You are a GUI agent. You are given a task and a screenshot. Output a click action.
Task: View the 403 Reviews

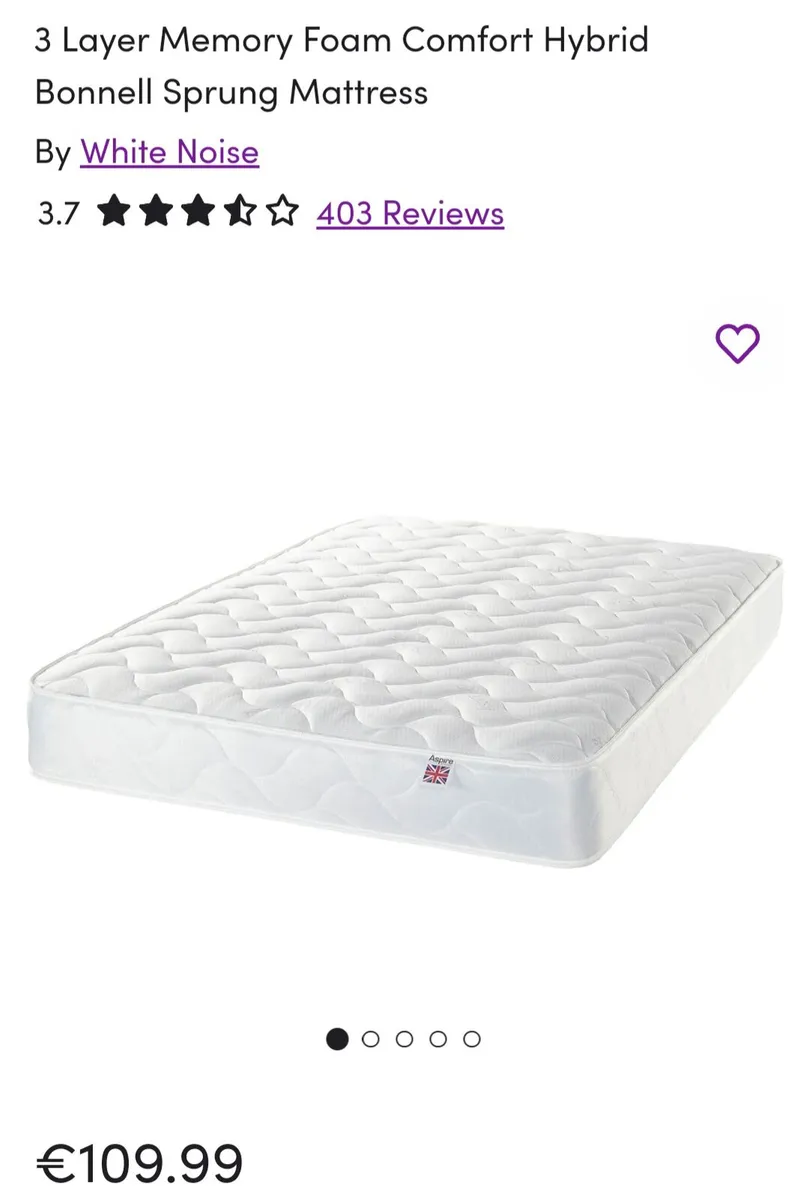[x=408, y=213]
